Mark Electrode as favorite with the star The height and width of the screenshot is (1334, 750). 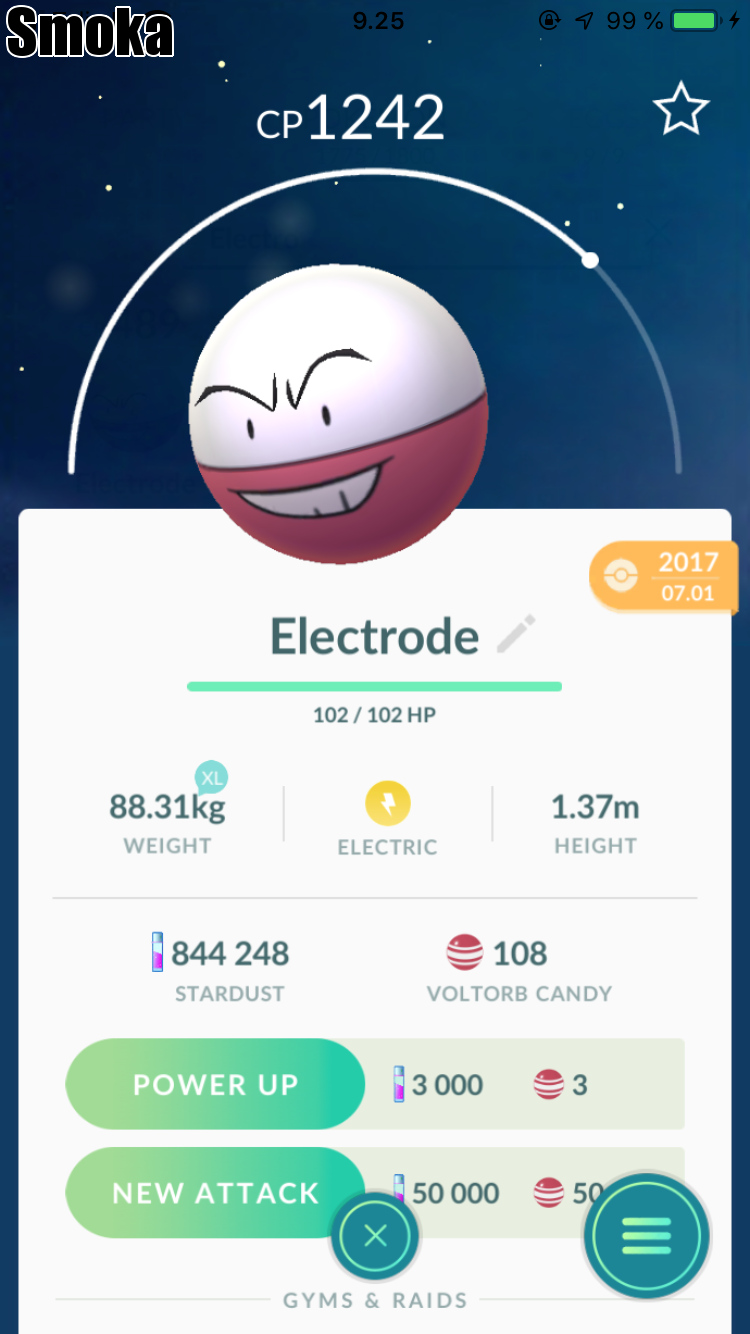[x=681, y=110]
